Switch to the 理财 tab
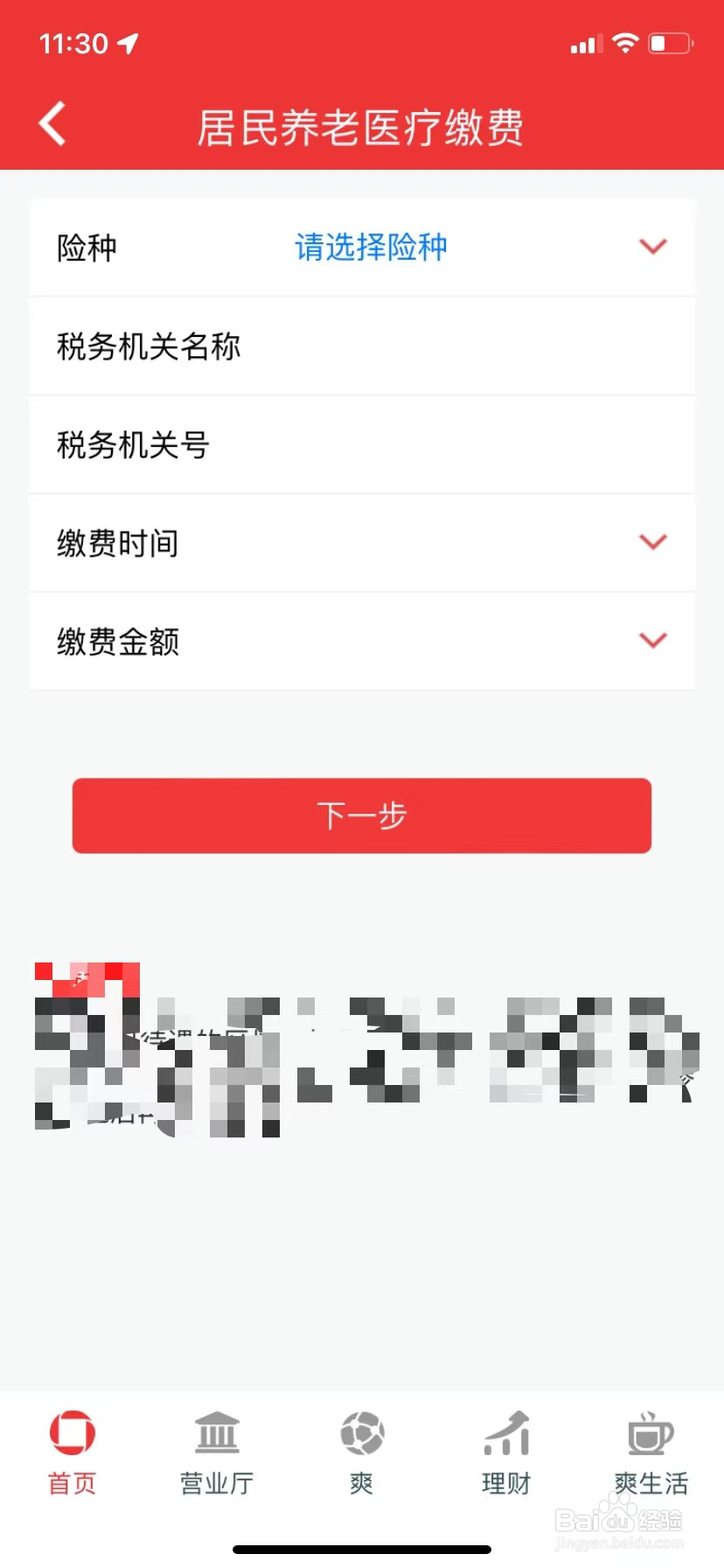The width and height of the screenshot is (724, 1568). click(505, 1480)
